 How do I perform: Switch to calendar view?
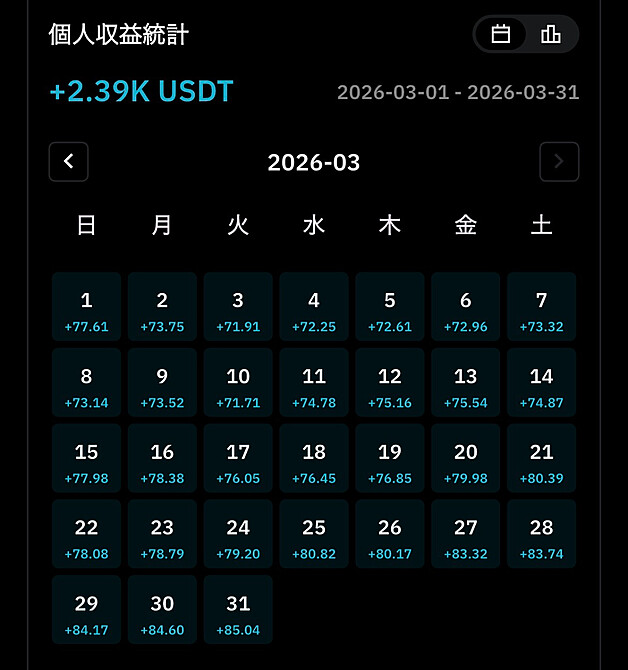(x=501, y=34)
